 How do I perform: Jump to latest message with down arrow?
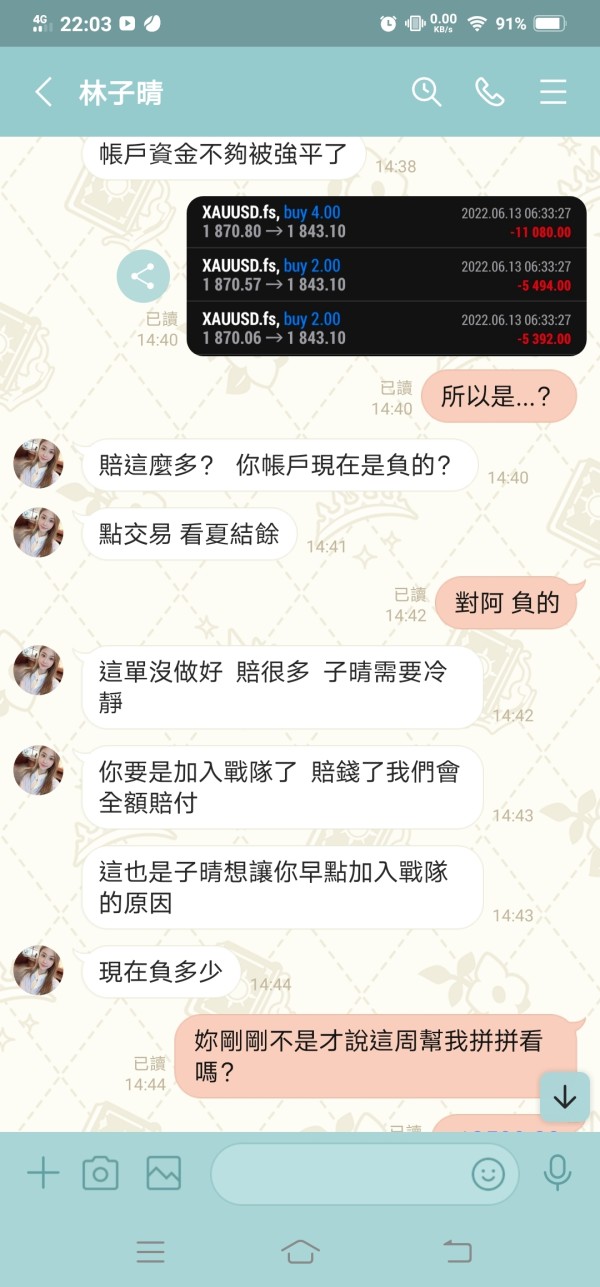click(564, 1097)
